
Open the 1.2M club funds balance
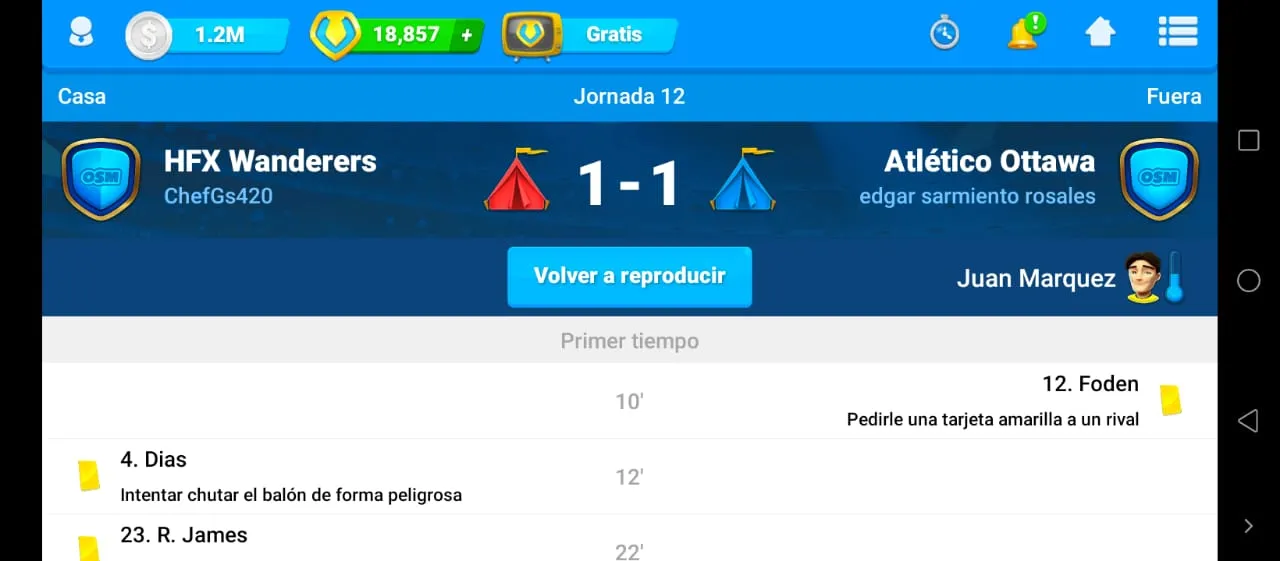point(207,35)
